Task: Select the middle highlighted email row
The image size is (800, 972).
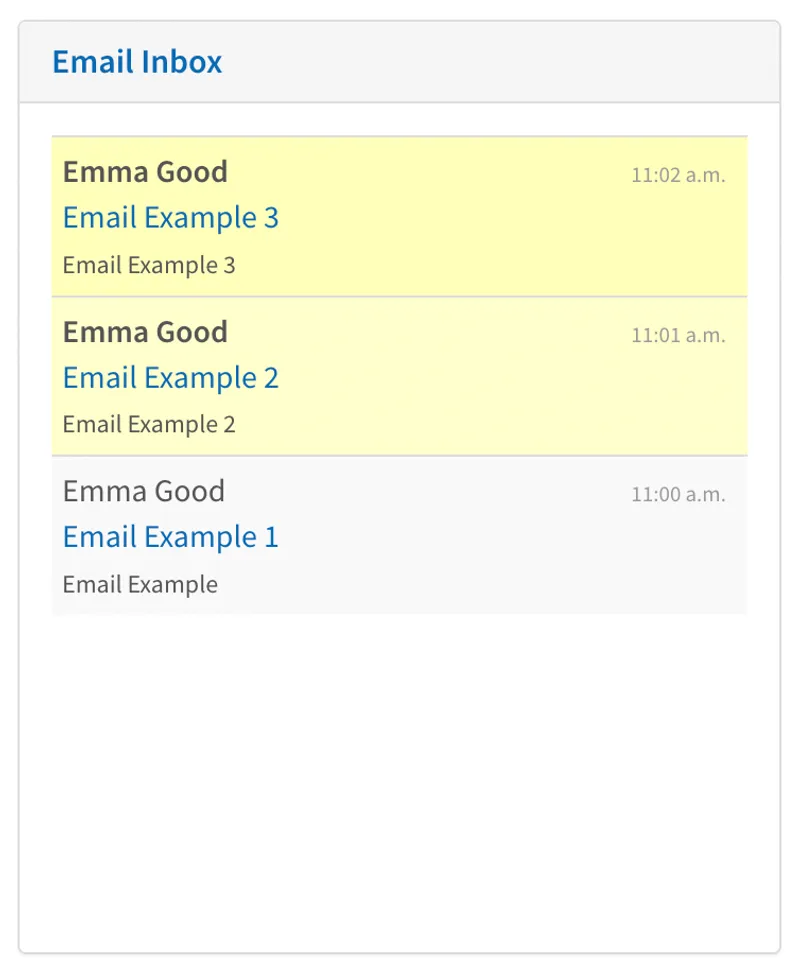Action: (400, 375)
